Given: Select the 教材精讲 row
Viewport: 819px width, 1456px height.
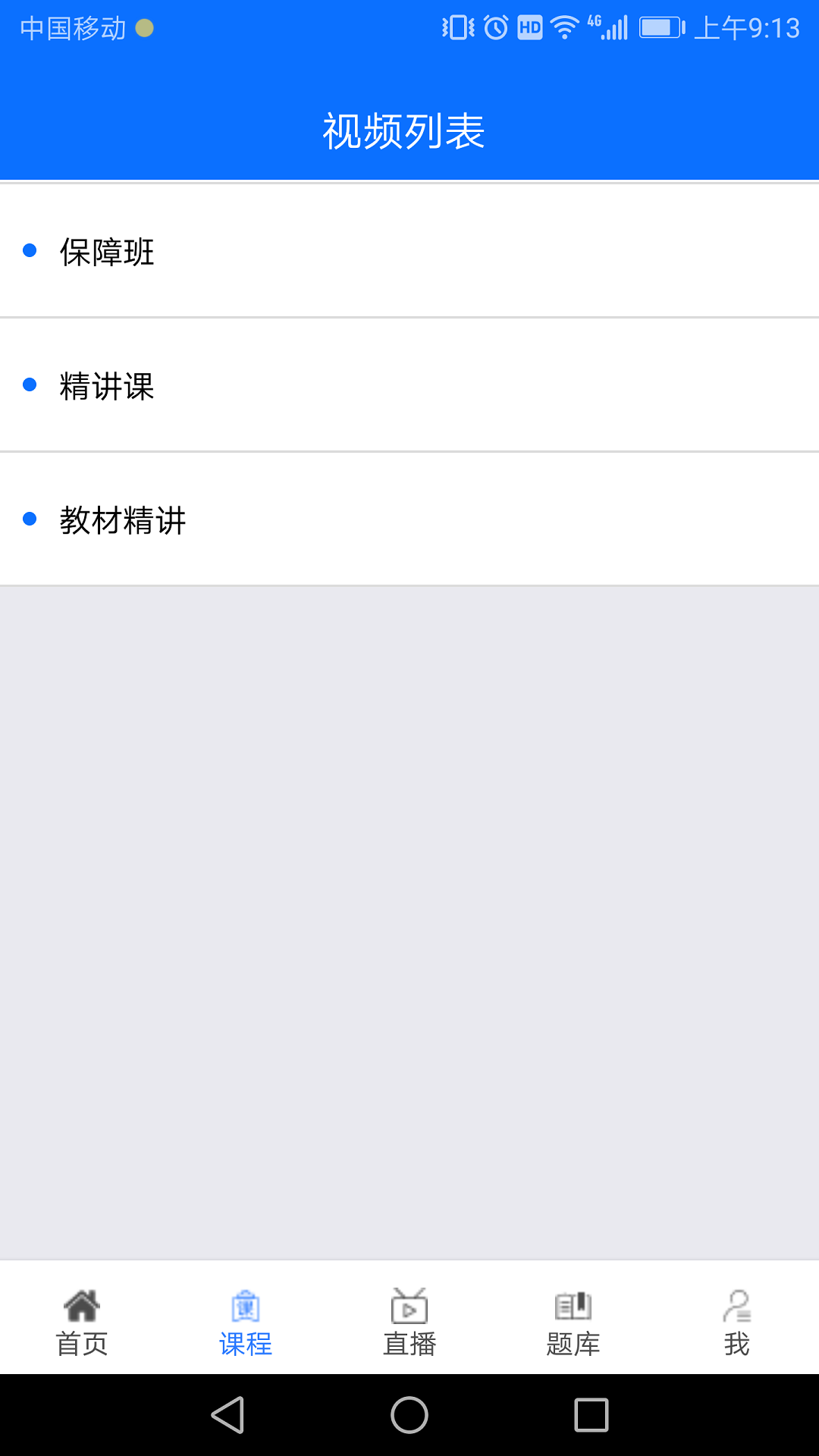Looking at the screenshot, I should 409,519.
